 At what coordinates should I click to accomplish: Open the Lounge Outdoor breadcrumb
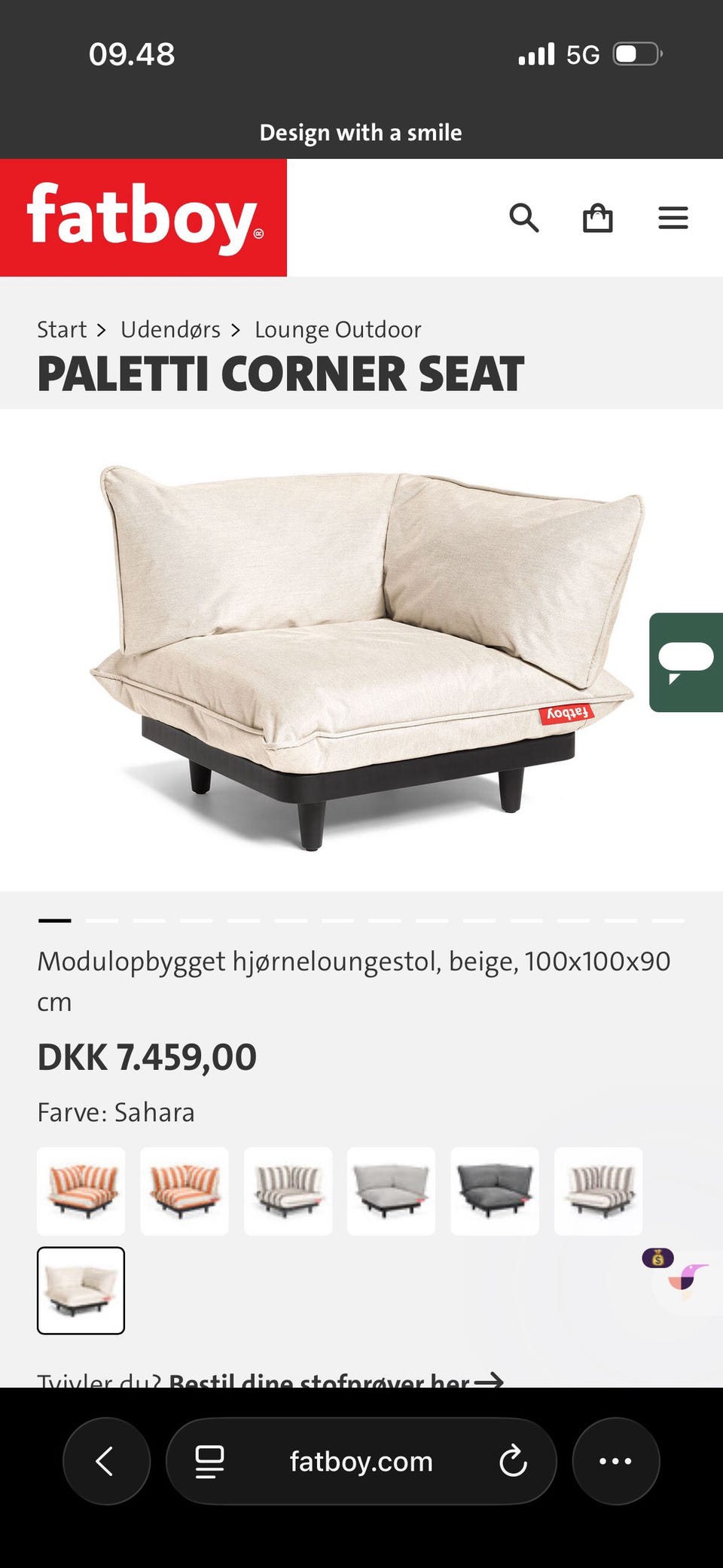coord(337,329)
